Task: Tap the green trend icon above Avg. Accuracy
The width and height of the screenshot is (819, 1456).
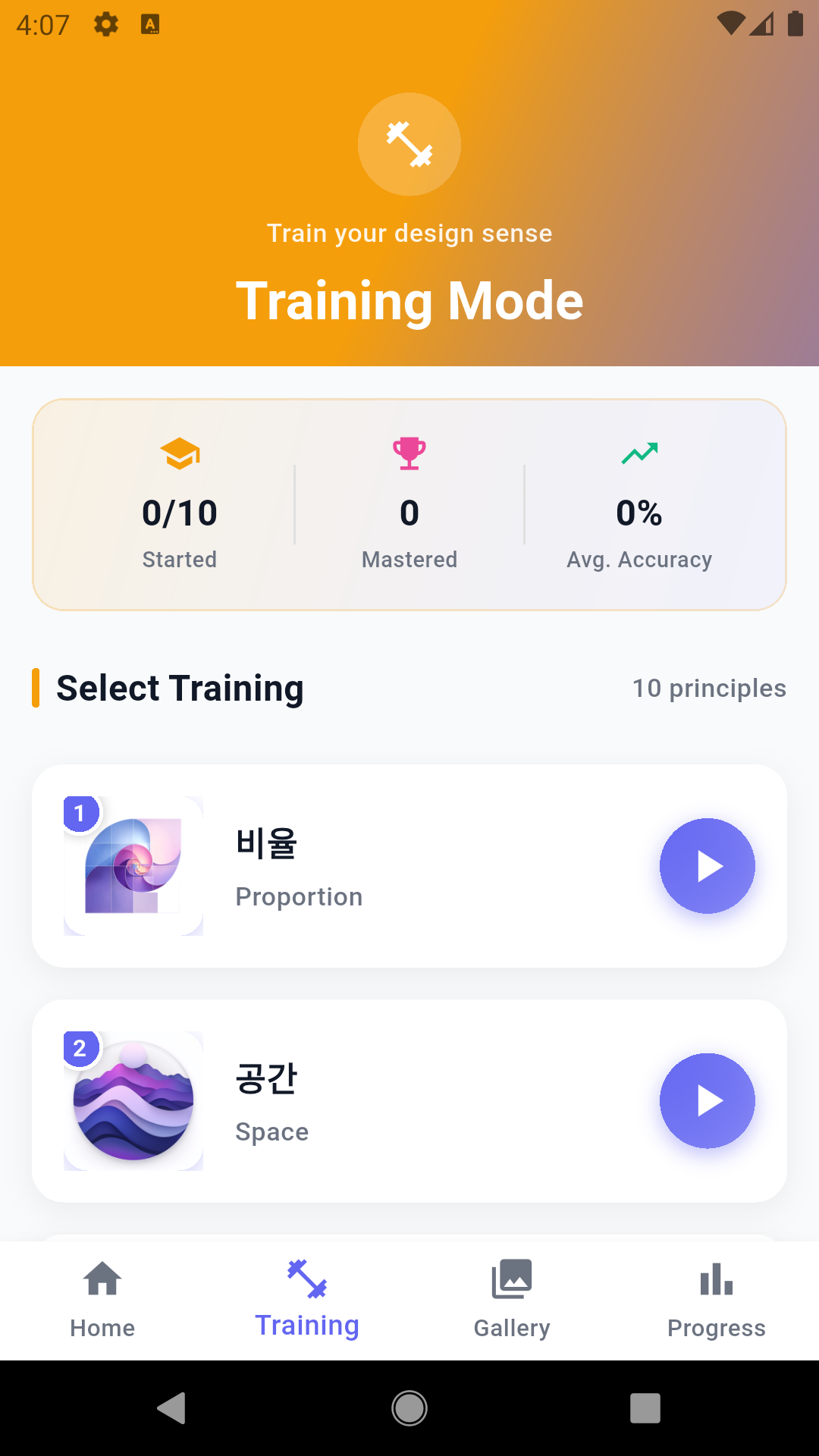Action: click(x=639, y=453)
